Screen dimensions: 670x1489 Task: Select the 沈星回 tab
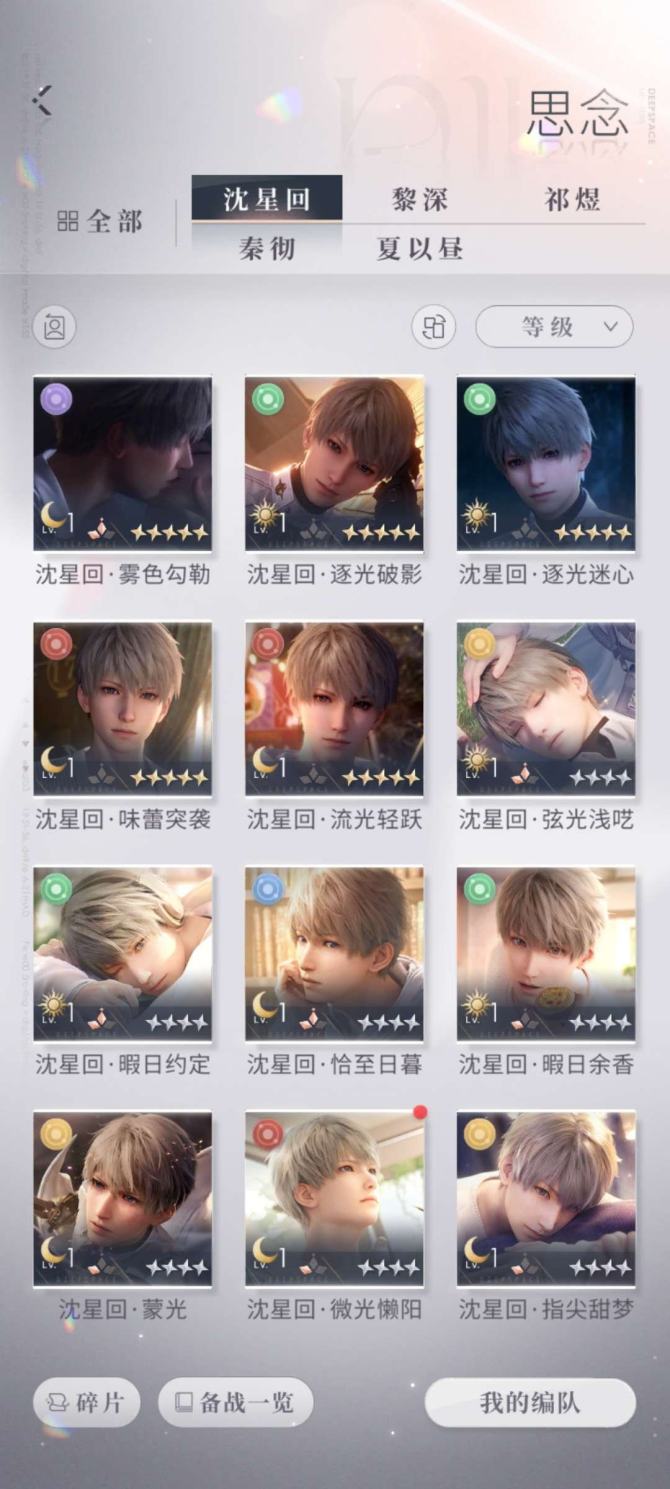point(267,198)
